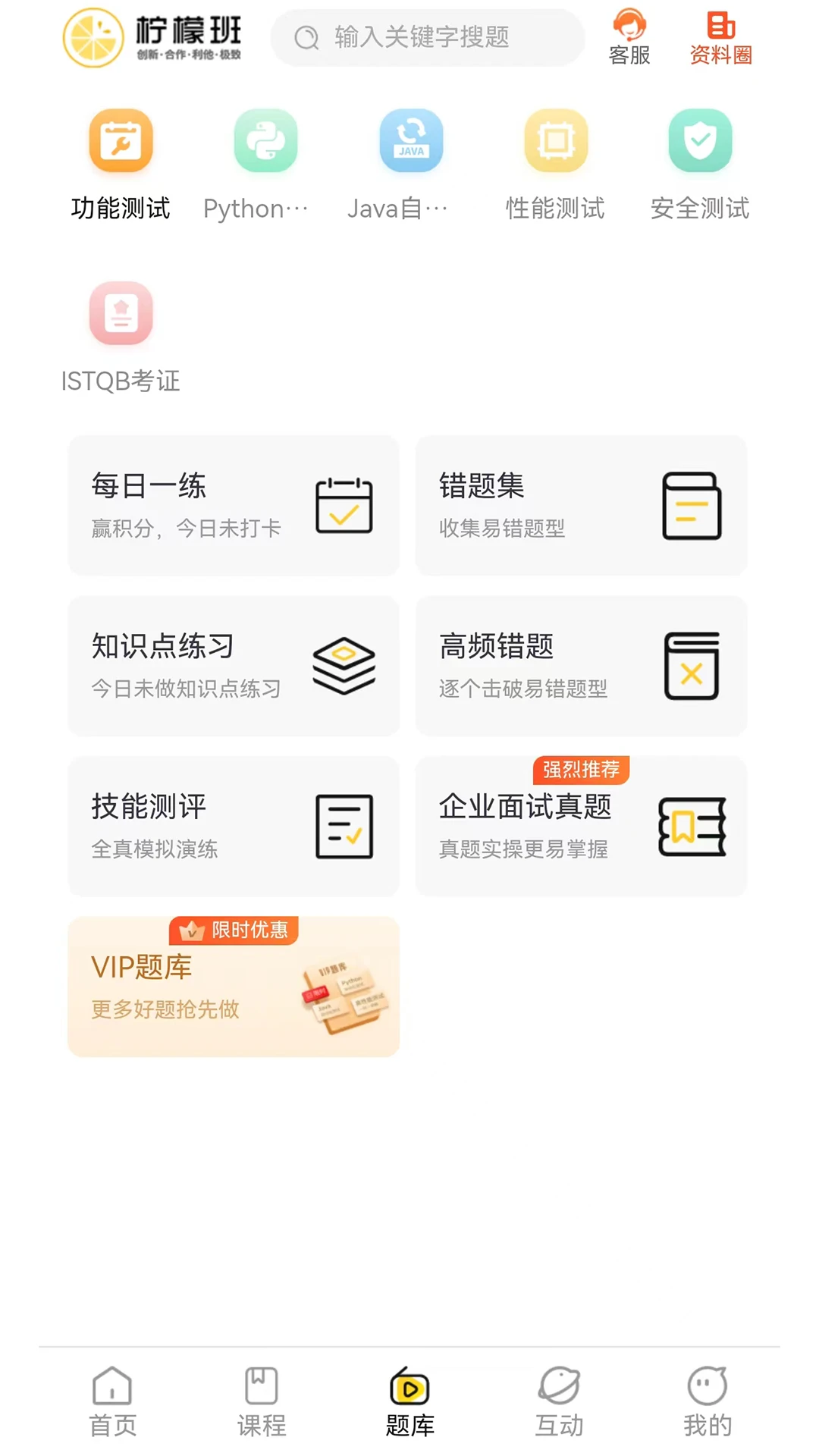This screenshot has height=1456, width=819.
Task: Open the 互动 tab
Action: [x=559, y=1403]
